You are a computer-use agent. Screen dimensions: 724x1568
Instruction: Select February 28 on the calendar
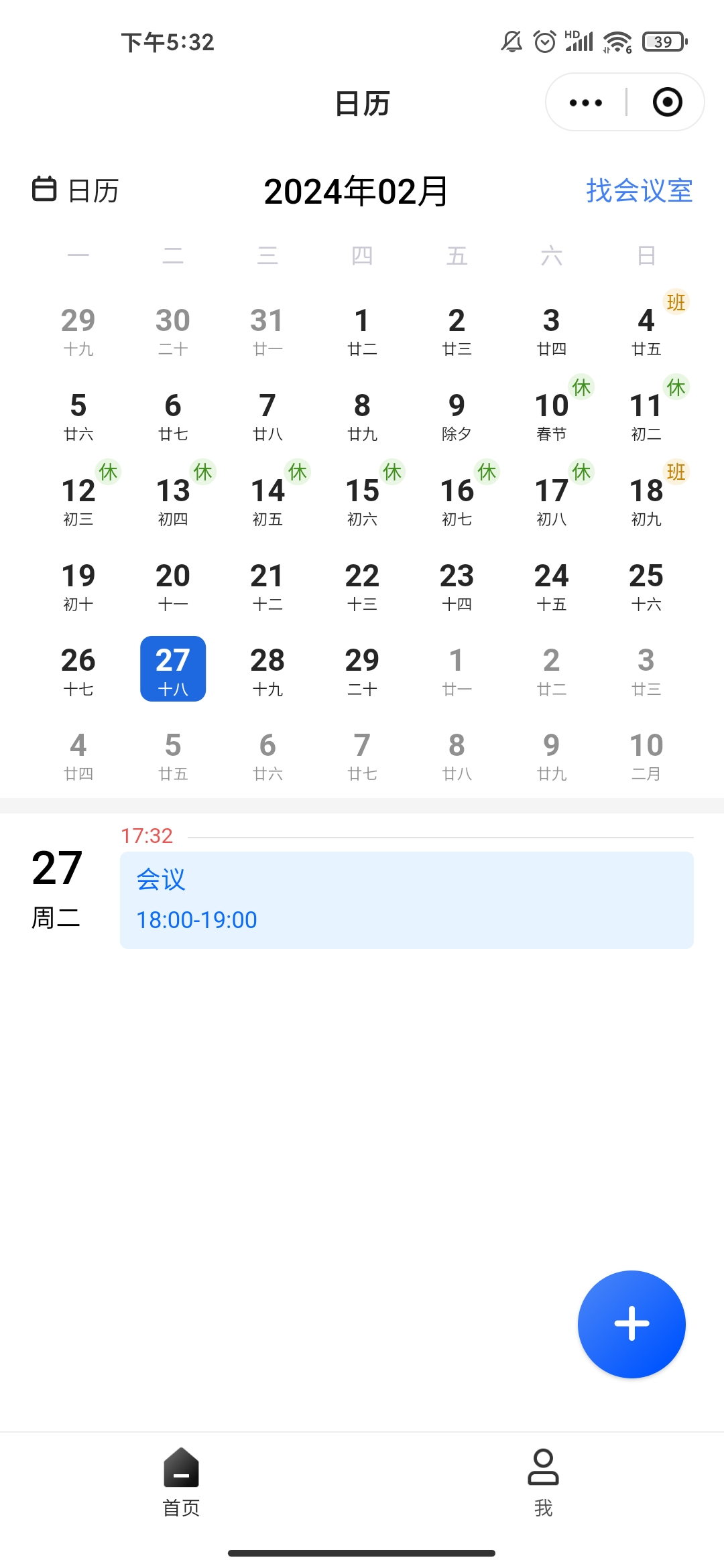click(x=267, y=669)
